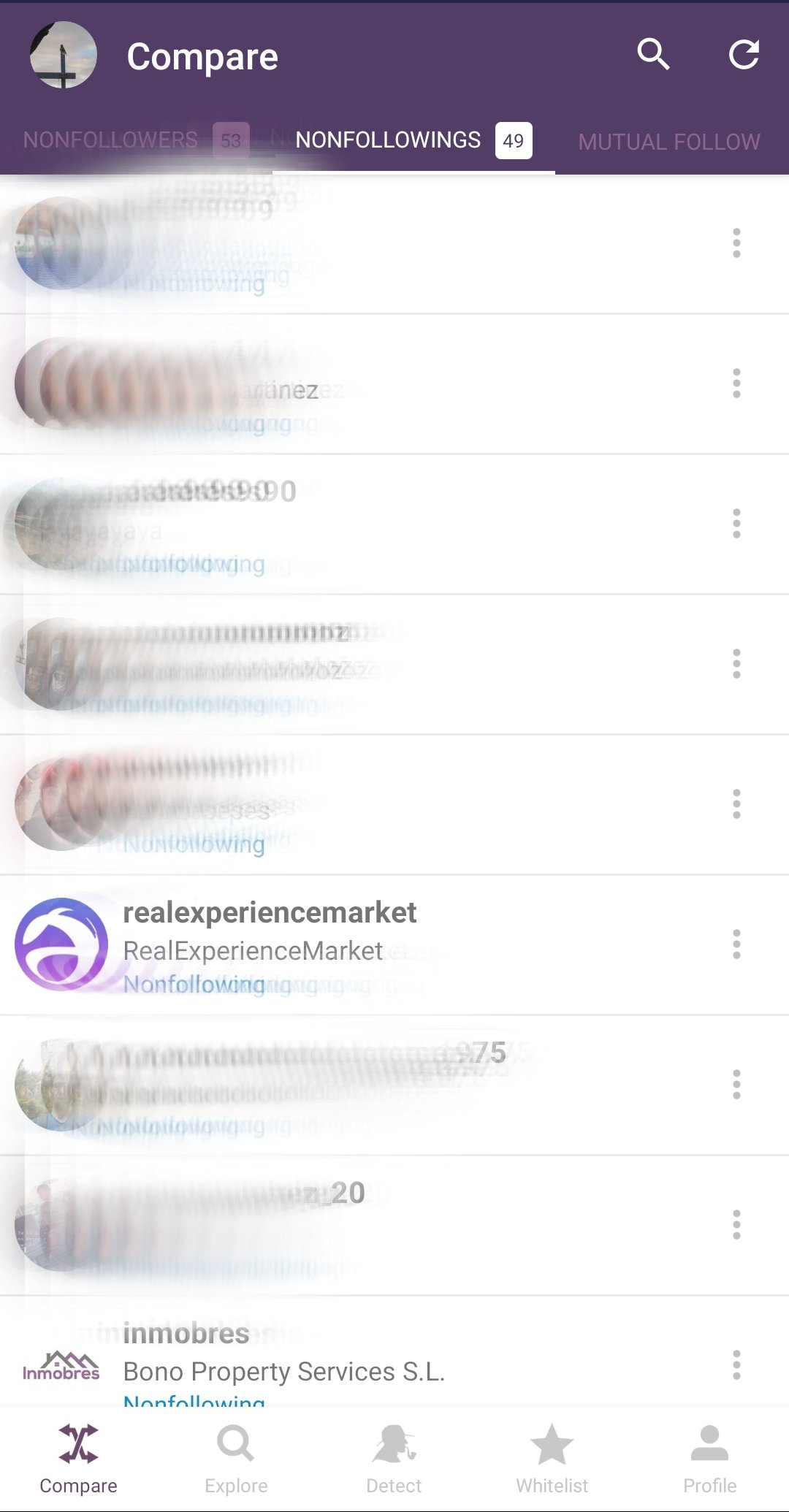Open more options for inmobres
Screen dimensions: 789x1512
pyautogui.click(x=736, y=1364)
